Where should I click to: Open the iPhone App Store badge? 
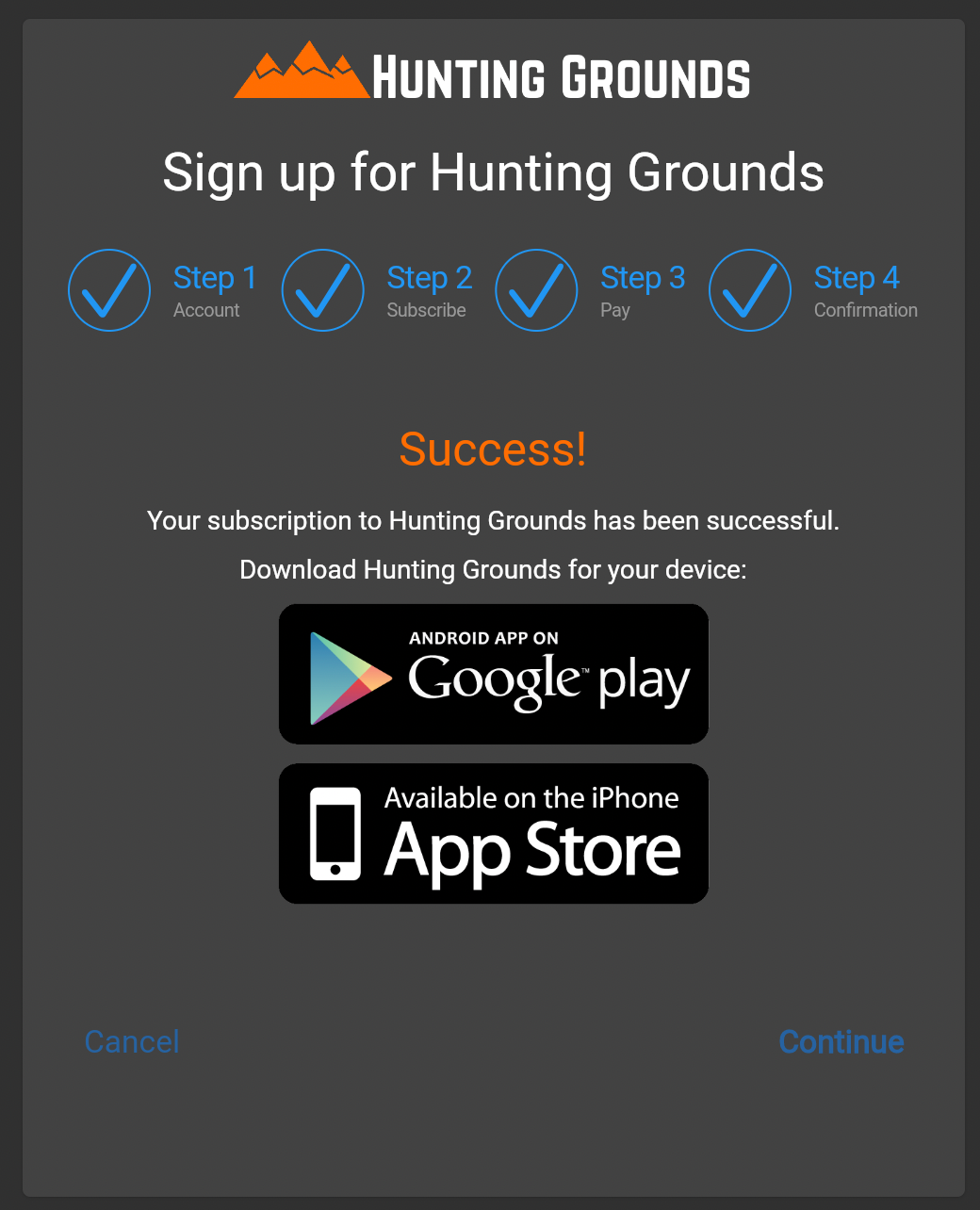[x=494, y=834]
